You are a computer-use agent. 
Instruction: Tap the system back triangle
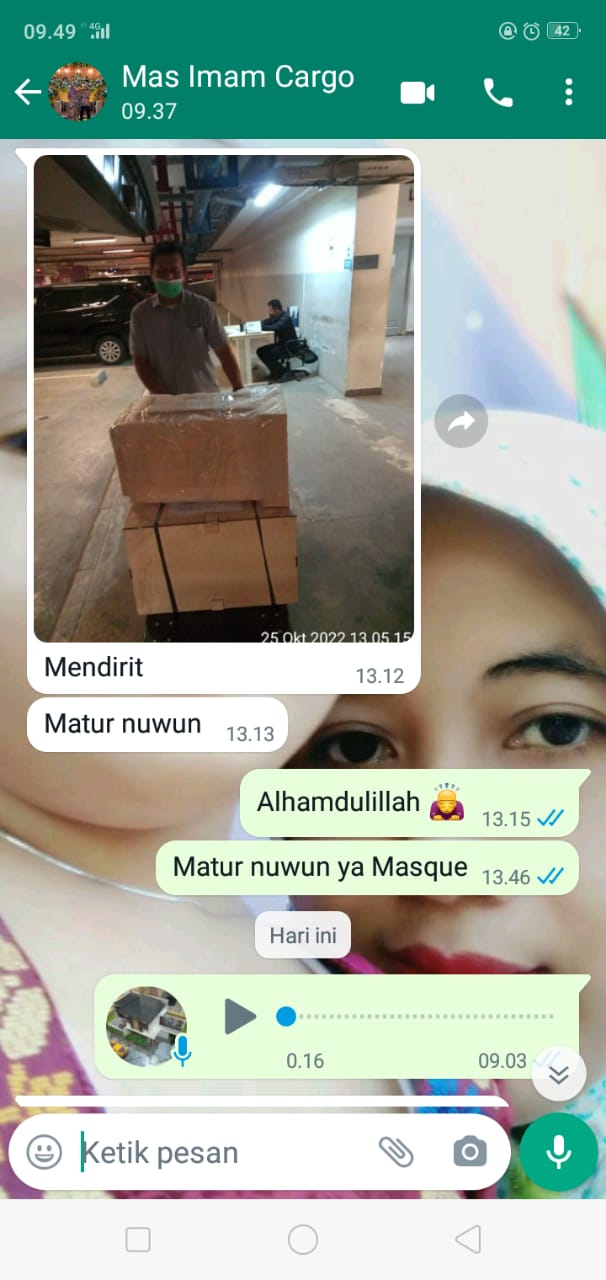(x=467, y=1240)
